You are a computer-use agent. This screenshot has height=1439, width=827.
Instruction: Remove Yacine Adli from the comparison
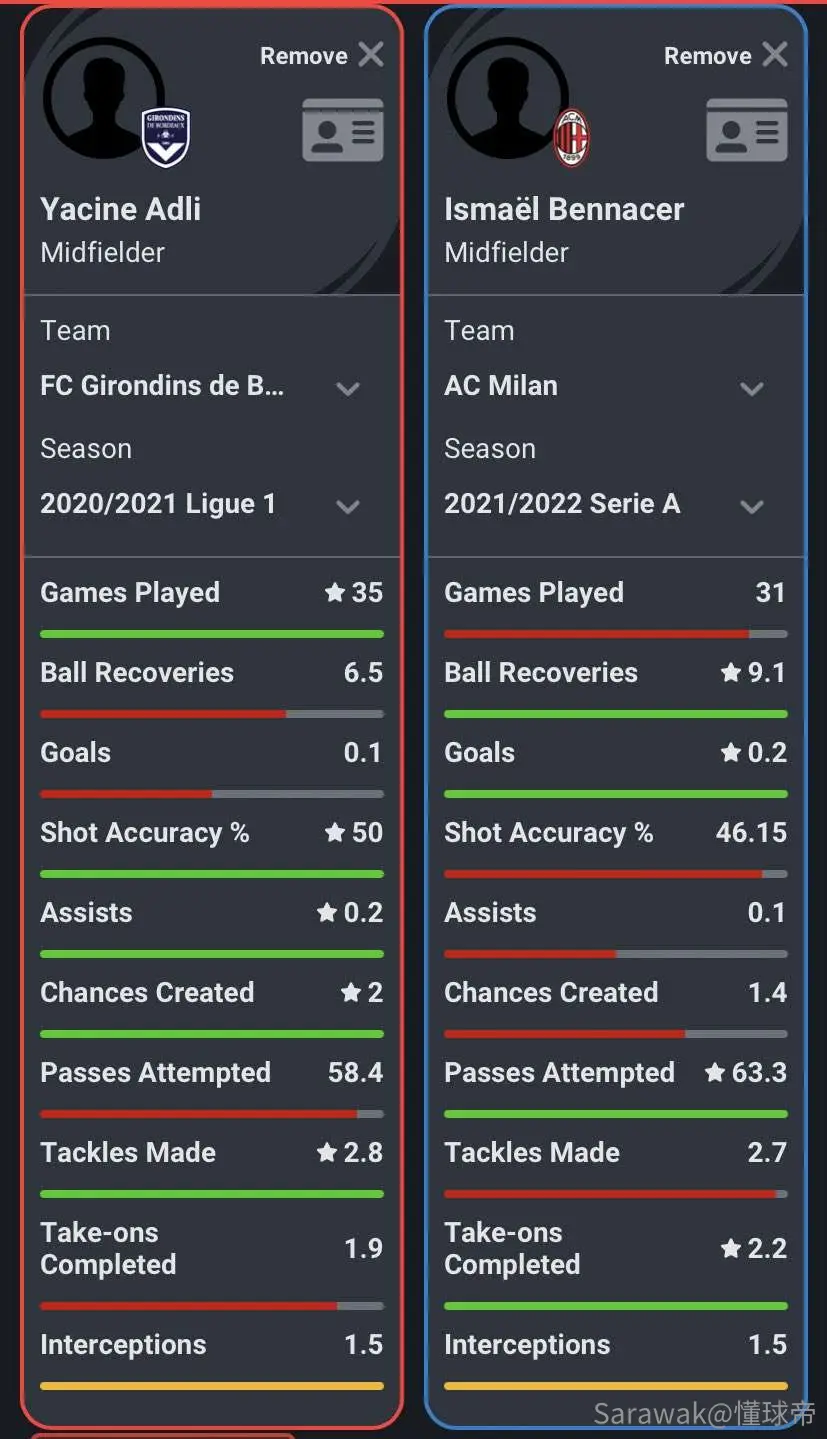pyautogui.click(x=322, y=55)
